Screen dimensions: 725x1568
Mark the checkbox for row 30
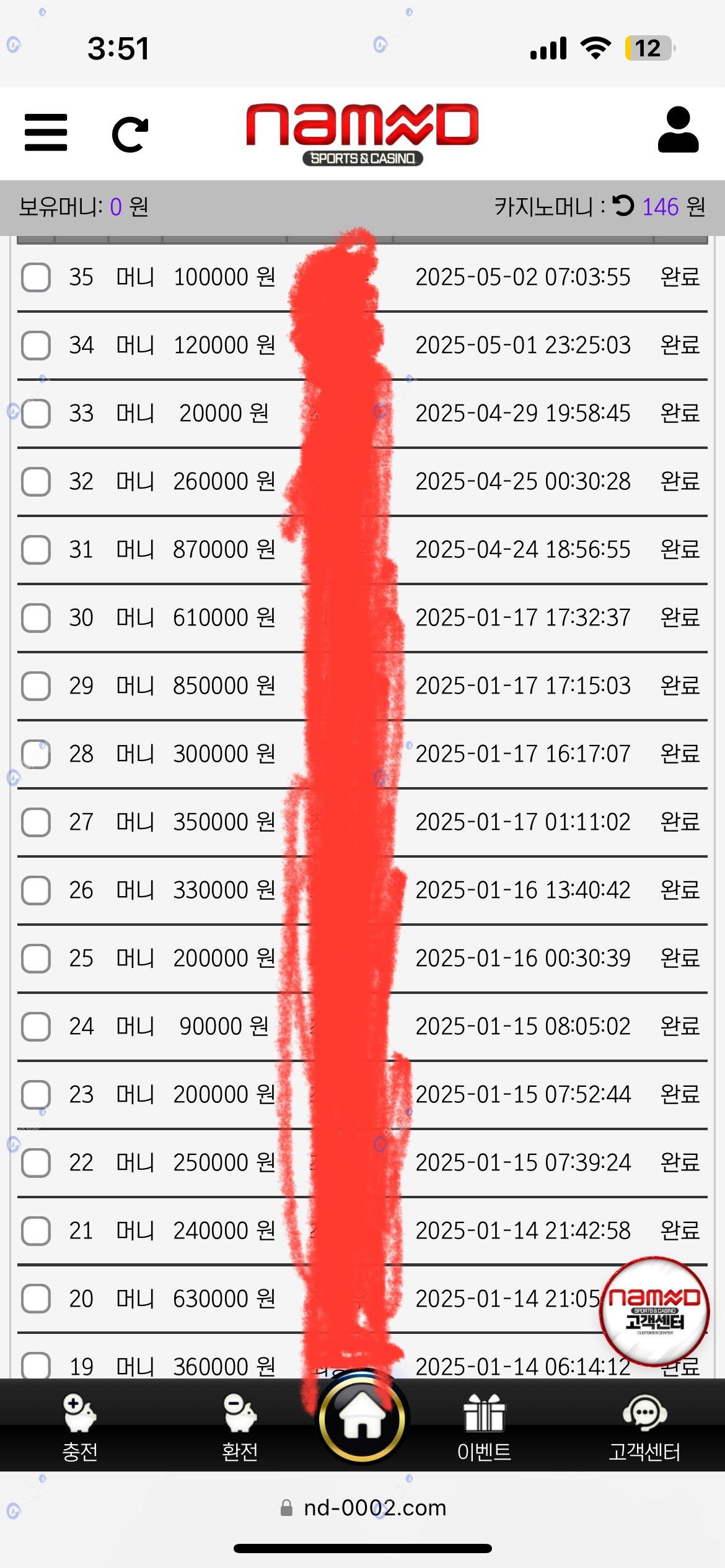click(x=36, y=617)
